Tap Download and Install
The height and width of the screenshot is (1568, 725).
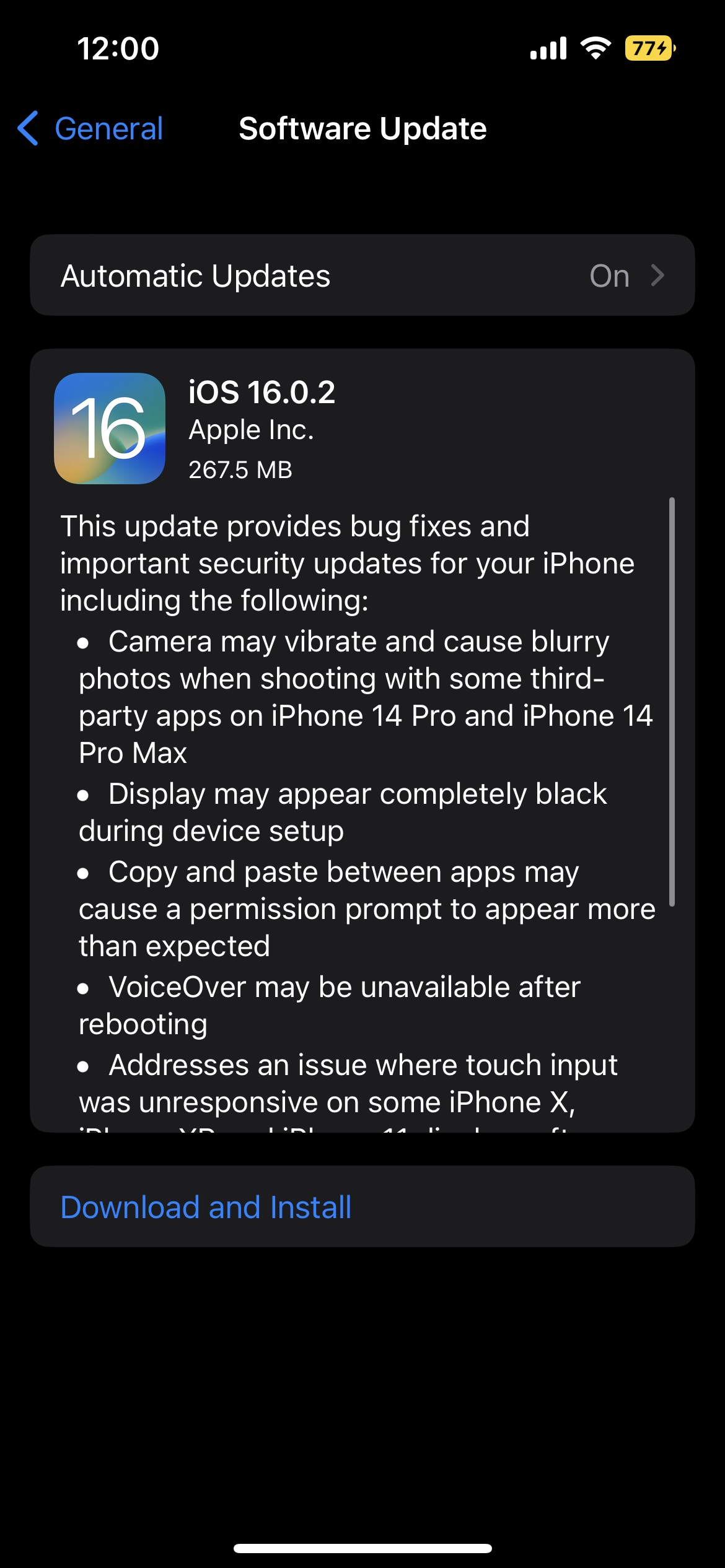pyautogui.click(x=205, y=1206)
